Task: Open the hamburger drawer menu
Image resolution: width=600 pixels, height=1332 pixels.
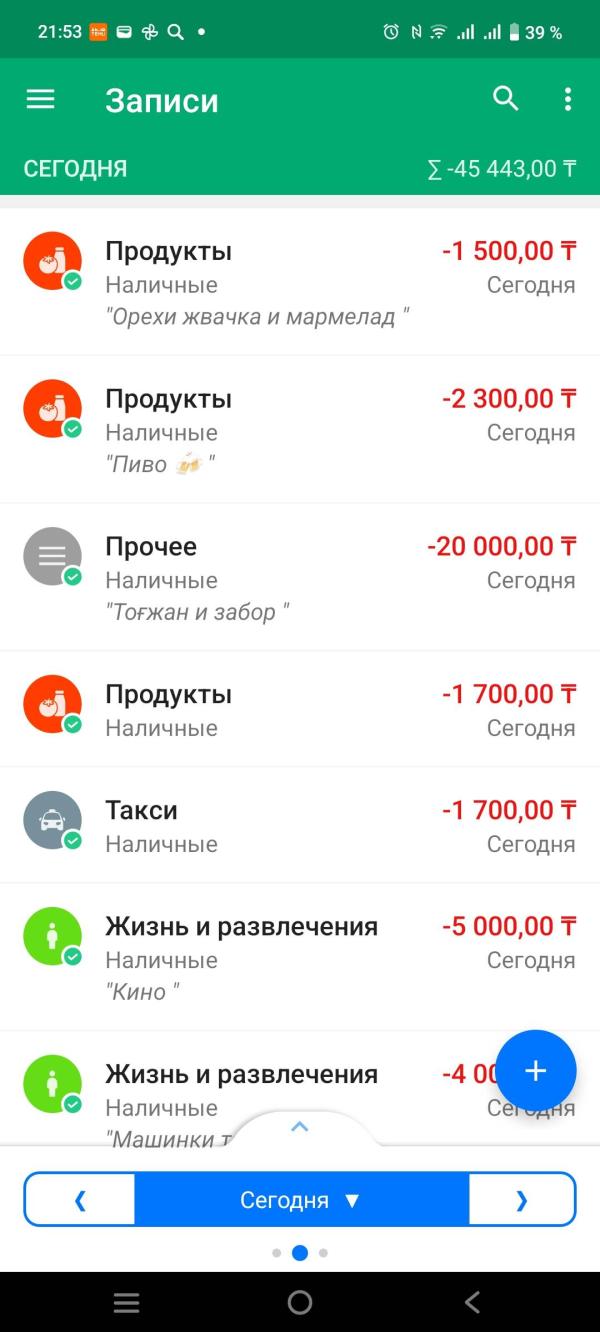Action: coord(40,99)
